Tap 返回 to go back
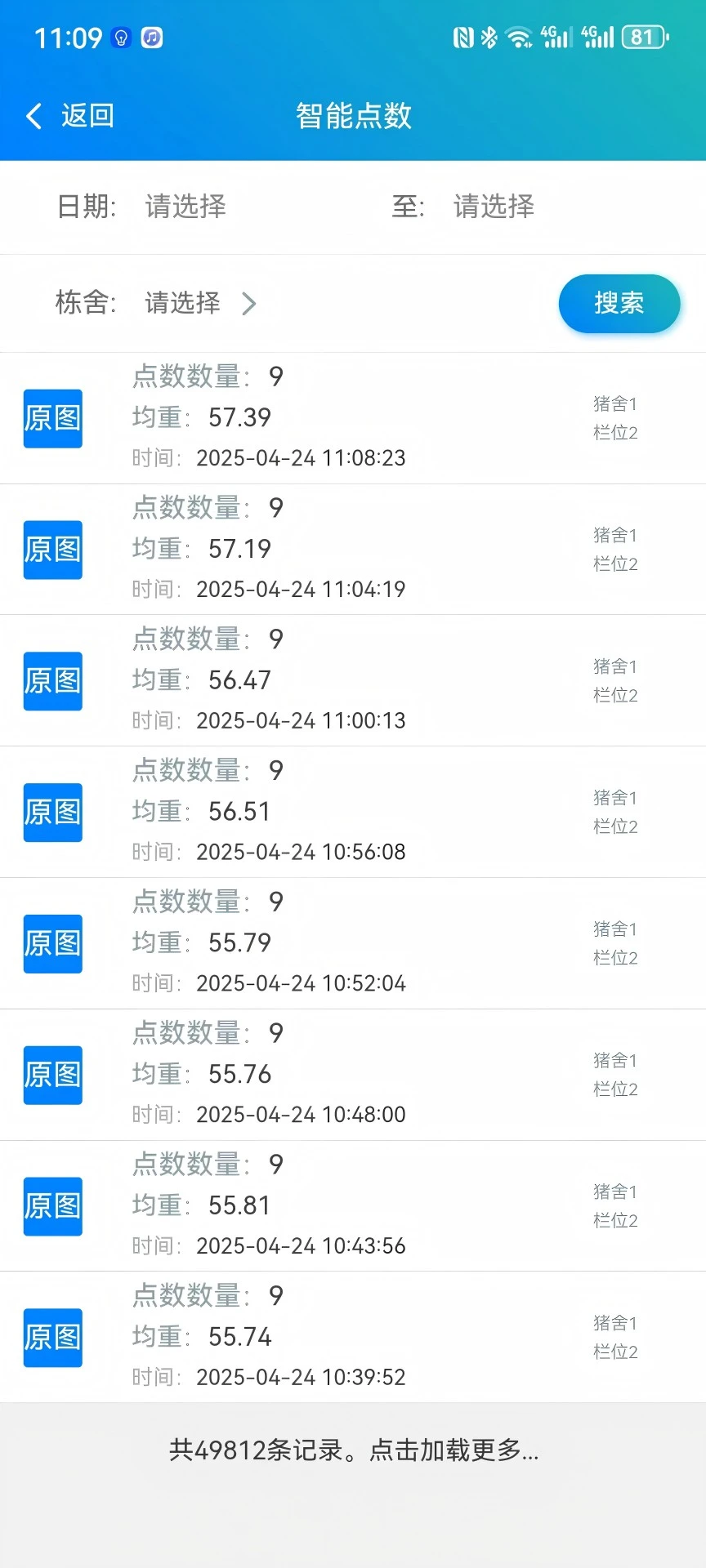The image size is (706, 1568). point(85,116)
